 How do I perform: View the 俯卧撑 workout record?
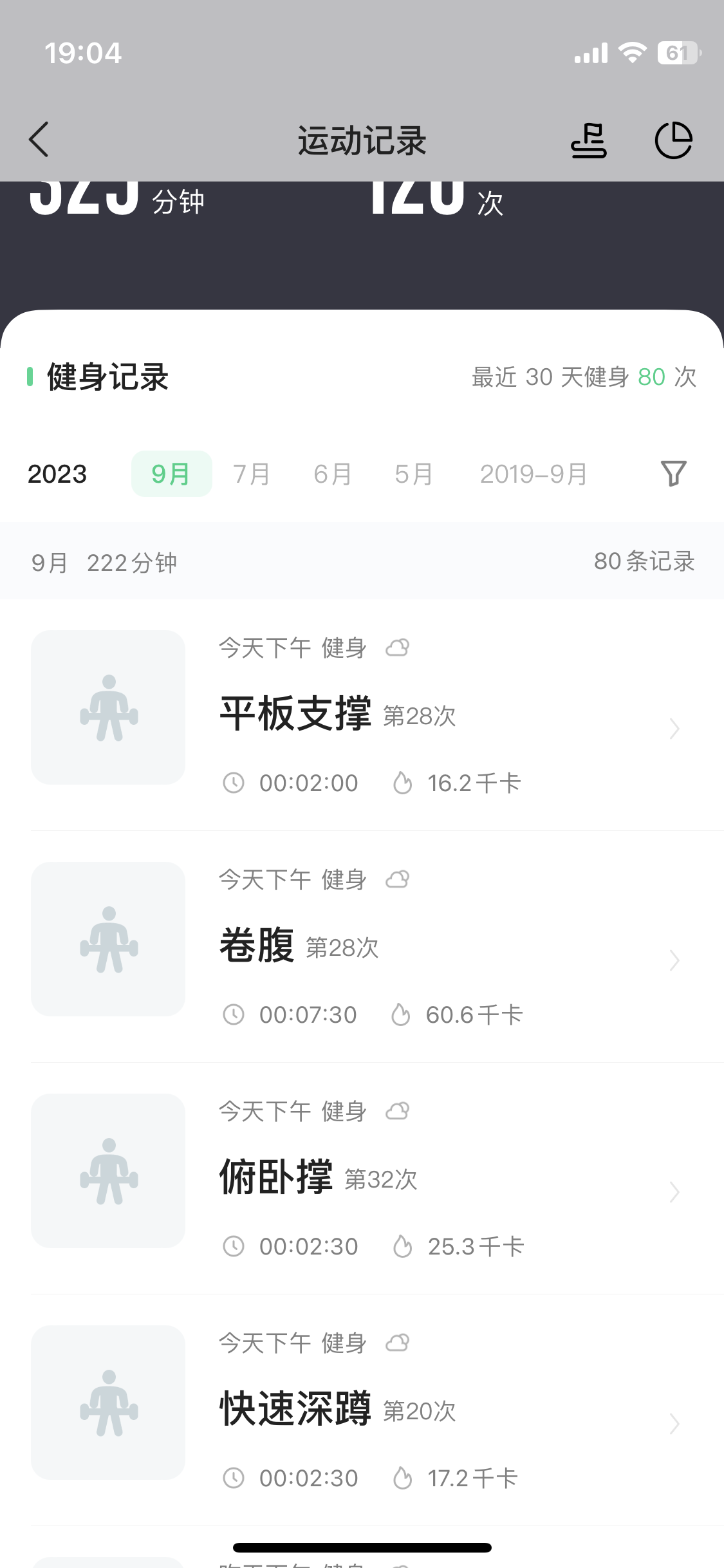pyautogui.click(x=362, y=1179)
